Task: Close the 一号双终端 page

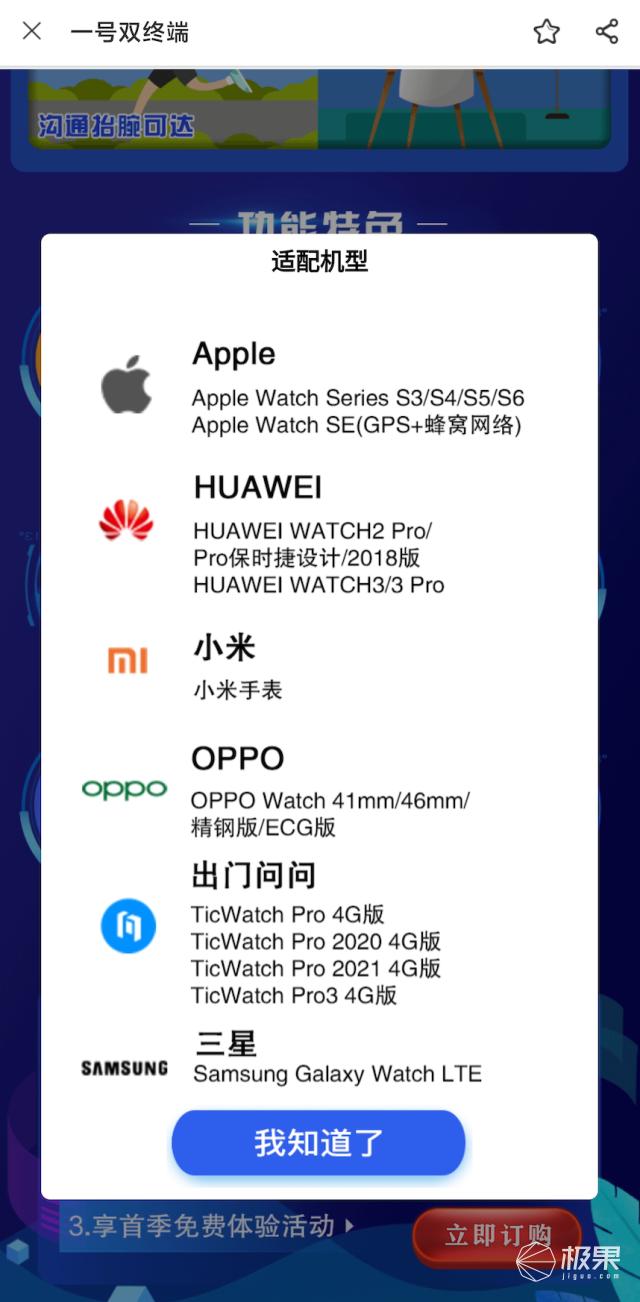Action: (x=32, y=31)
